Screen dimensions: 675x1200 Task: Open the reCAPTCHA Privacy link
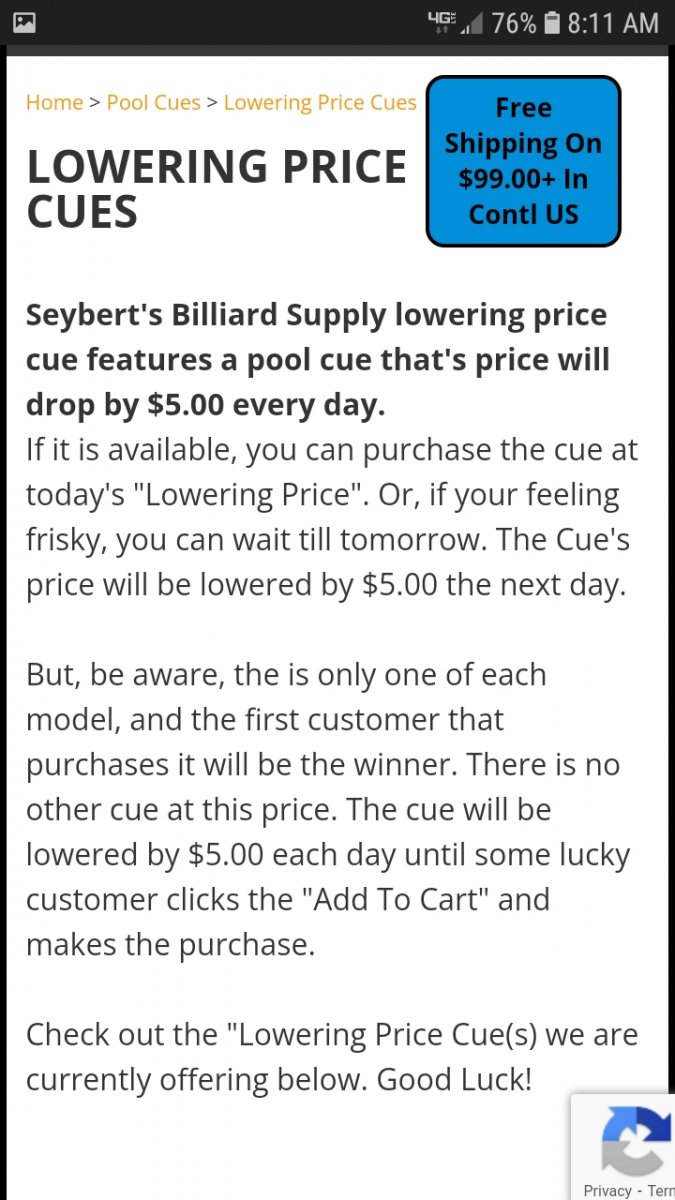(x=607, y=1190)
